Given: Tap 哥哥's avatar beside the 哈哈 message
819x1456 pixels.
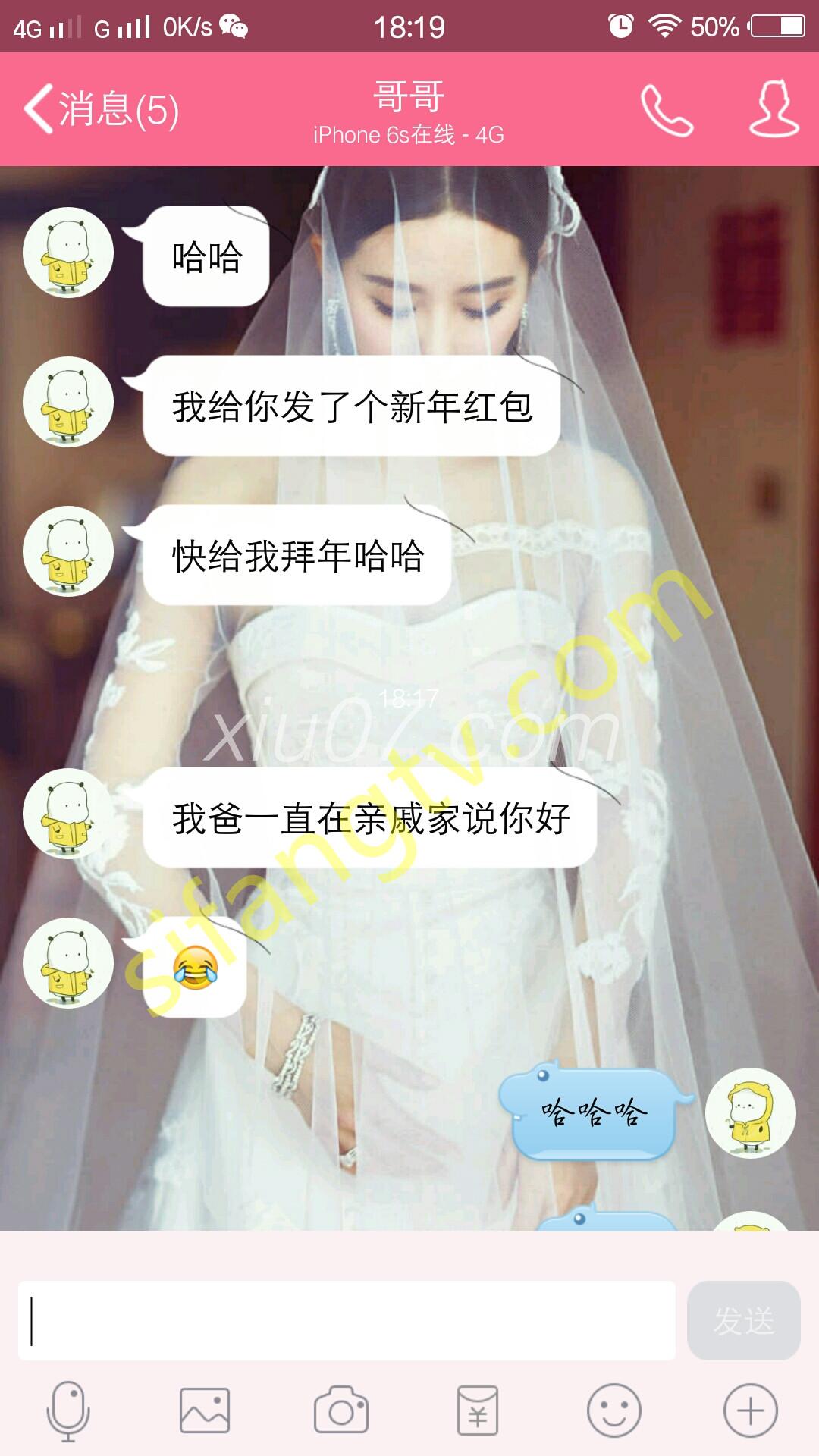Looking at the screenshot, I should [x=68, y=253].
